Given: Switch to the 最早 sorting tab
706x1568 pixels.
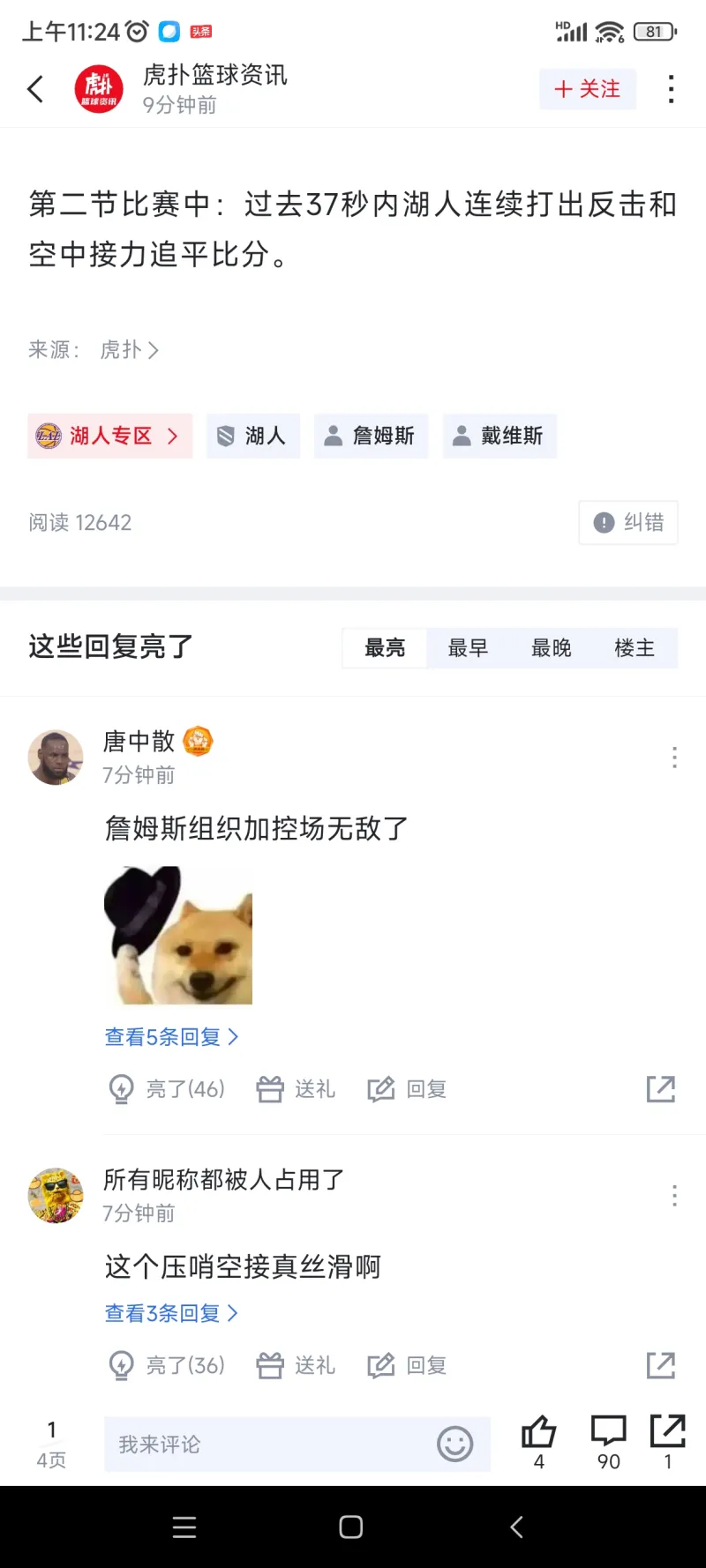Looking at the screenshot, I should pyautogui.click(x=468, y=647).
